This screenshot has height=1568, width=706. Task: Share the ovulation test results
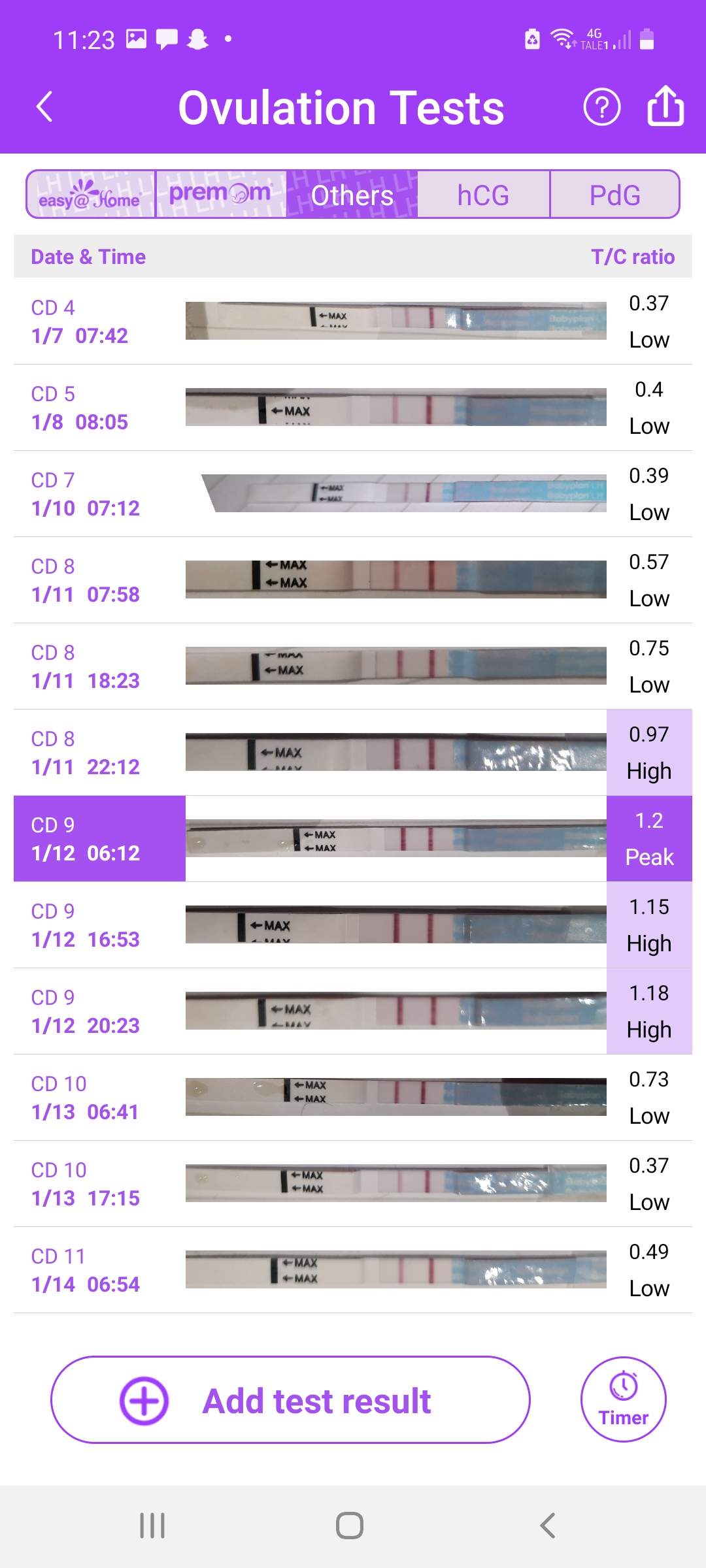click(665, 106)
